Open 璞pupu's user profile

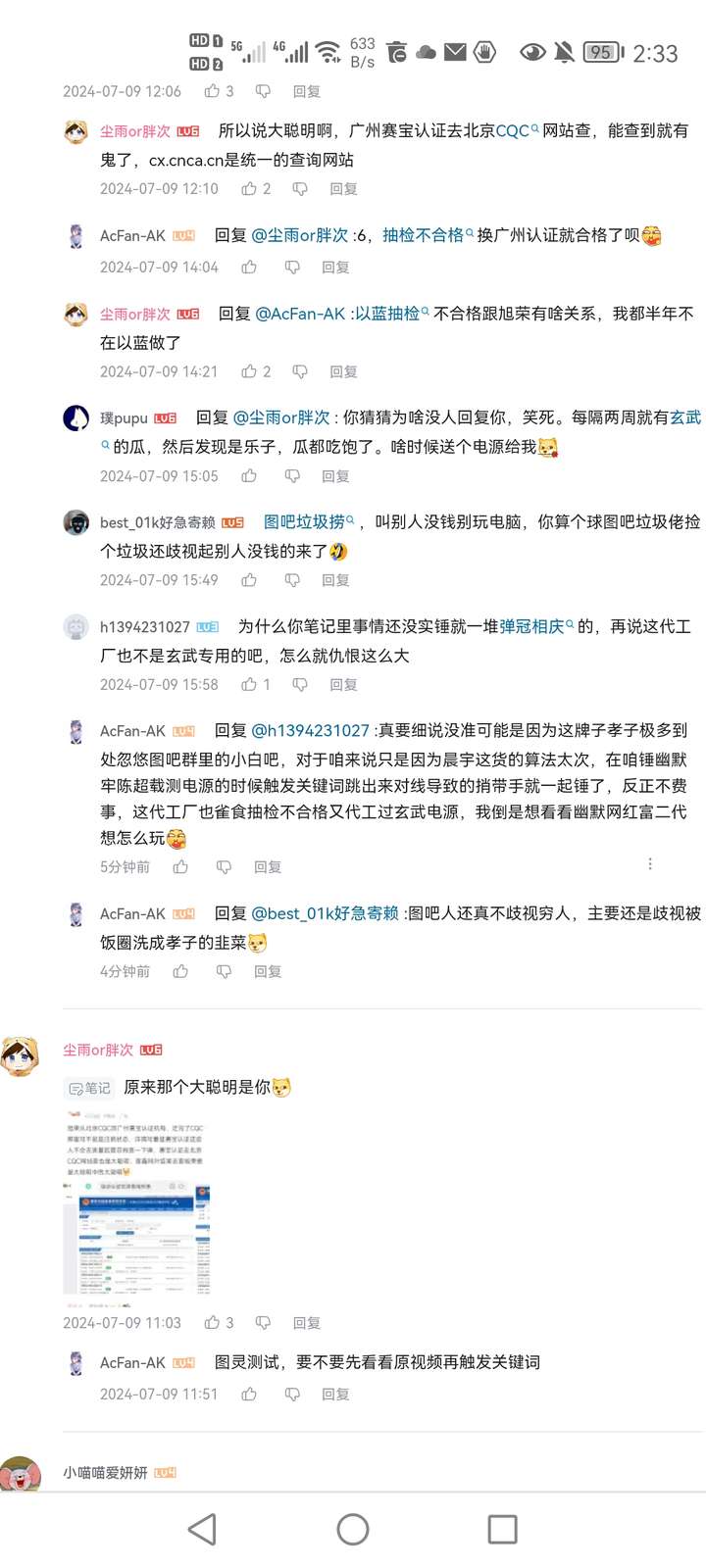pos(124,418)
